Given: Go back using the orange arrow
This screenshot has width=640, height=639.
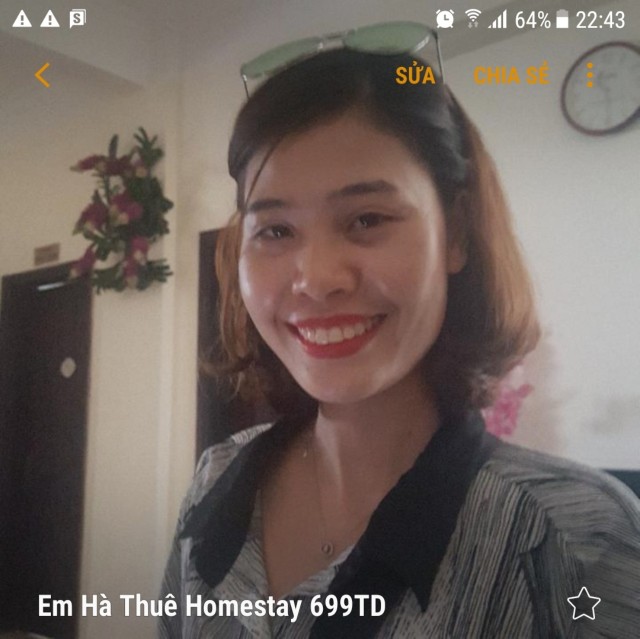Looking at the screenshot, I should (x=42, y=75).
